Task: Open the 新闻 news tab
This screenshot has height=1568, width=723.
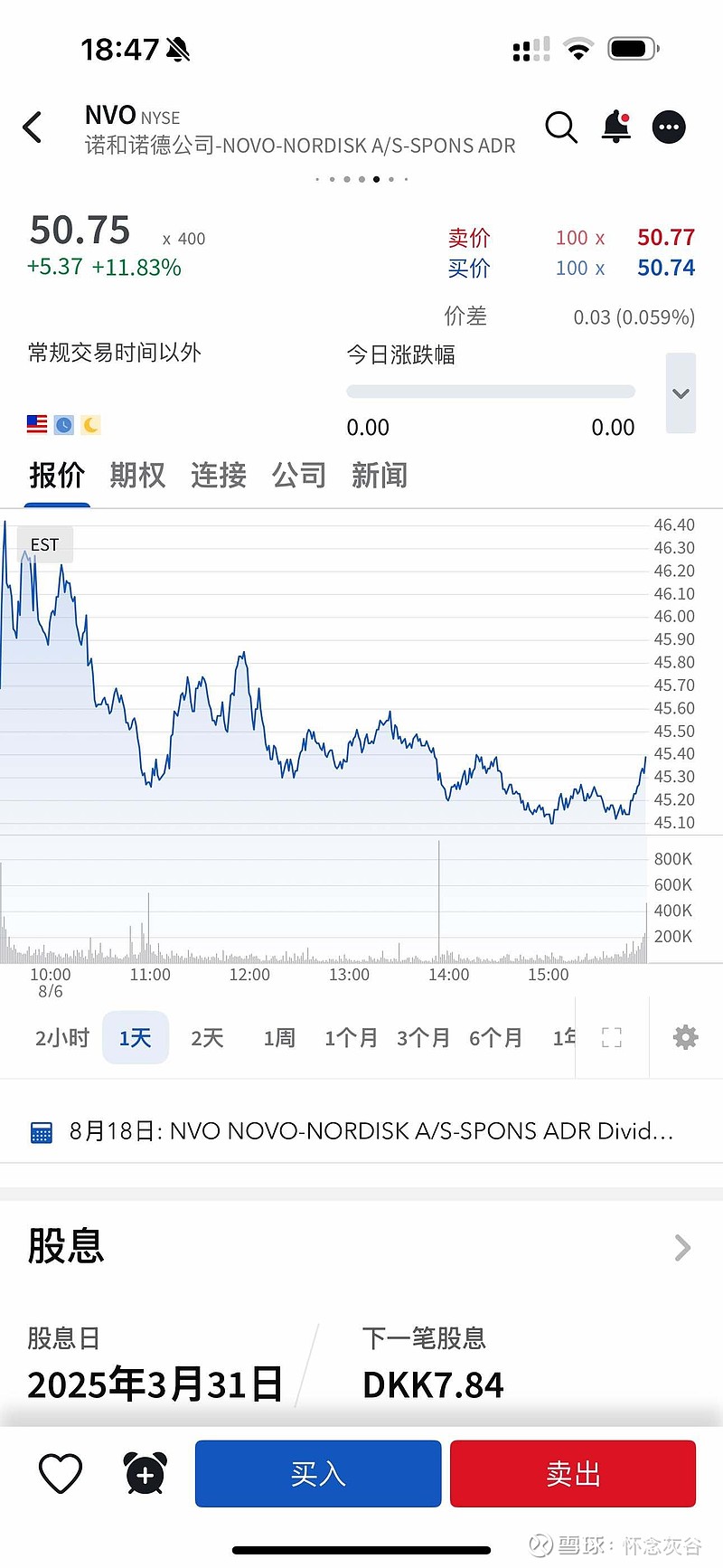Action: [x=379, y=475]
